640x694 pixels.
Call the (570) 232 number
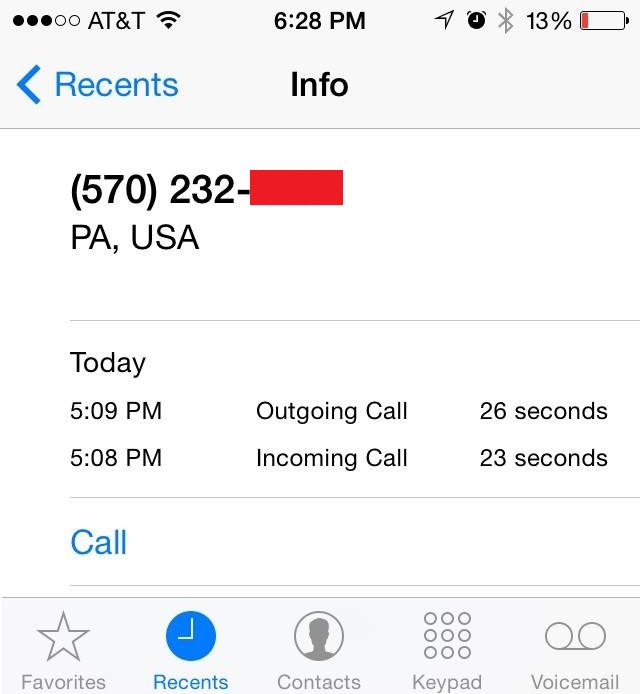pyautogui.click(x=99, y=542)
